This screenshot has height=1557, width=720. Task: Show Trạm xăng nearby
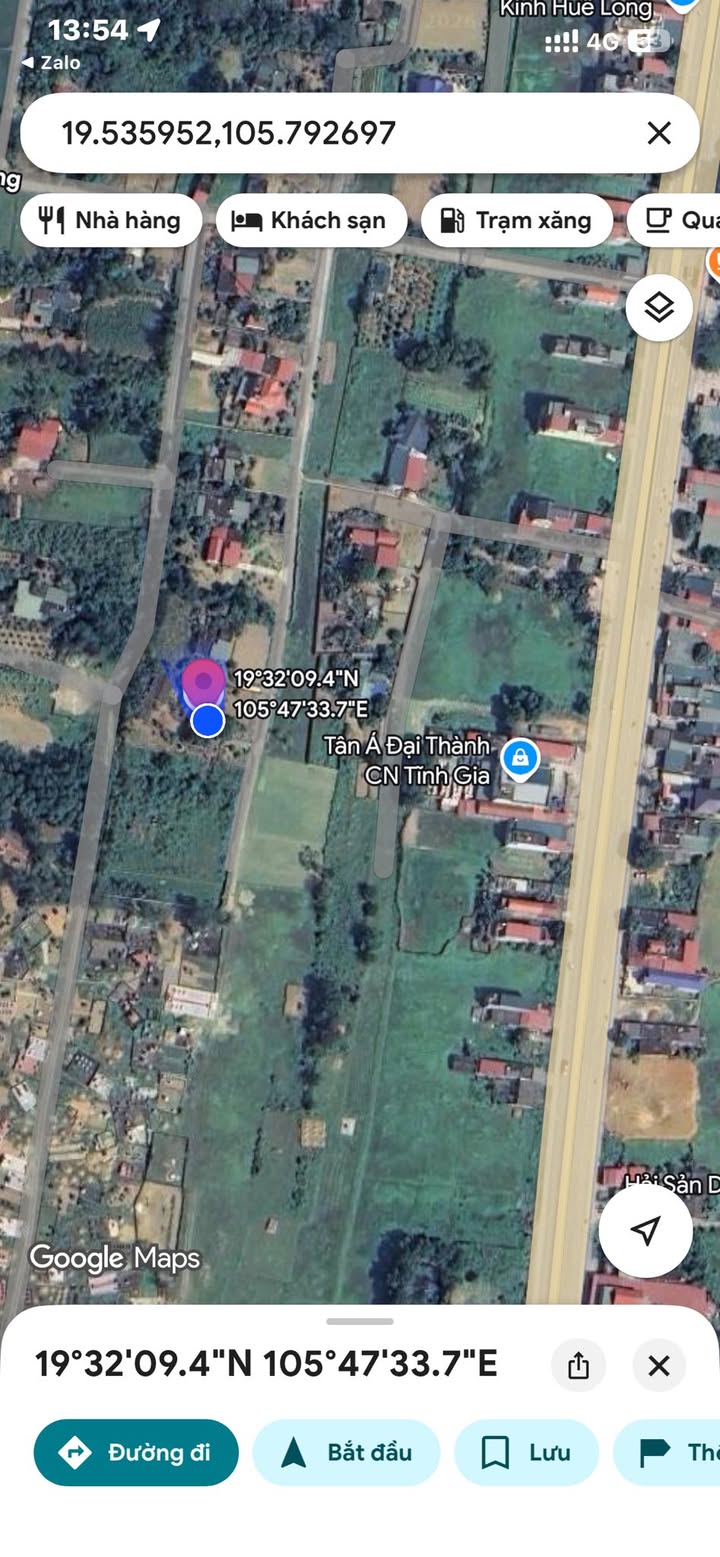[x=516, y=220]
